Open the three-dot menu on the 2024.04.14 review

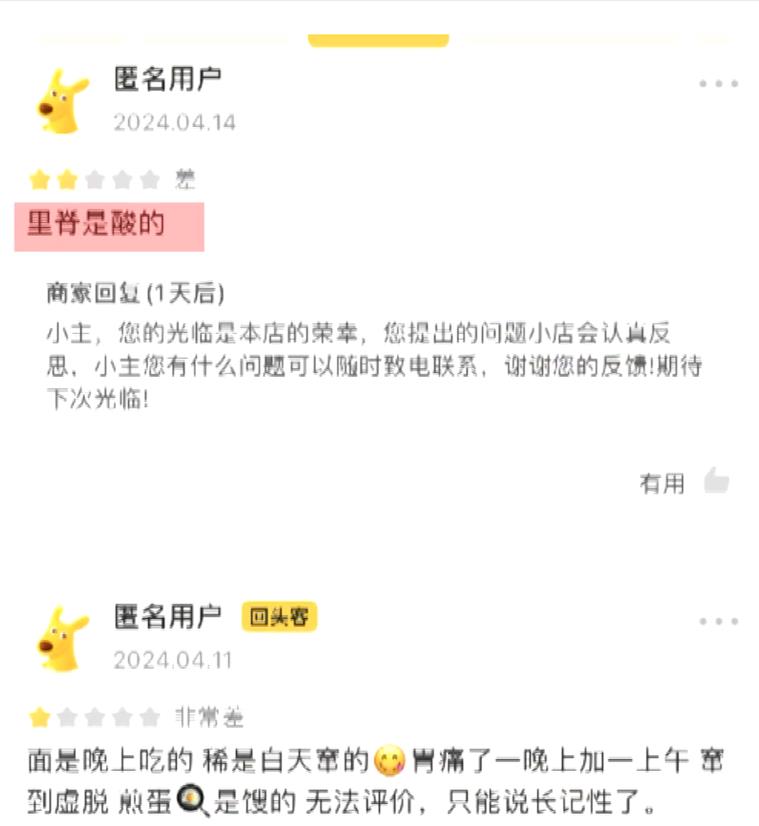pos(718,84)
